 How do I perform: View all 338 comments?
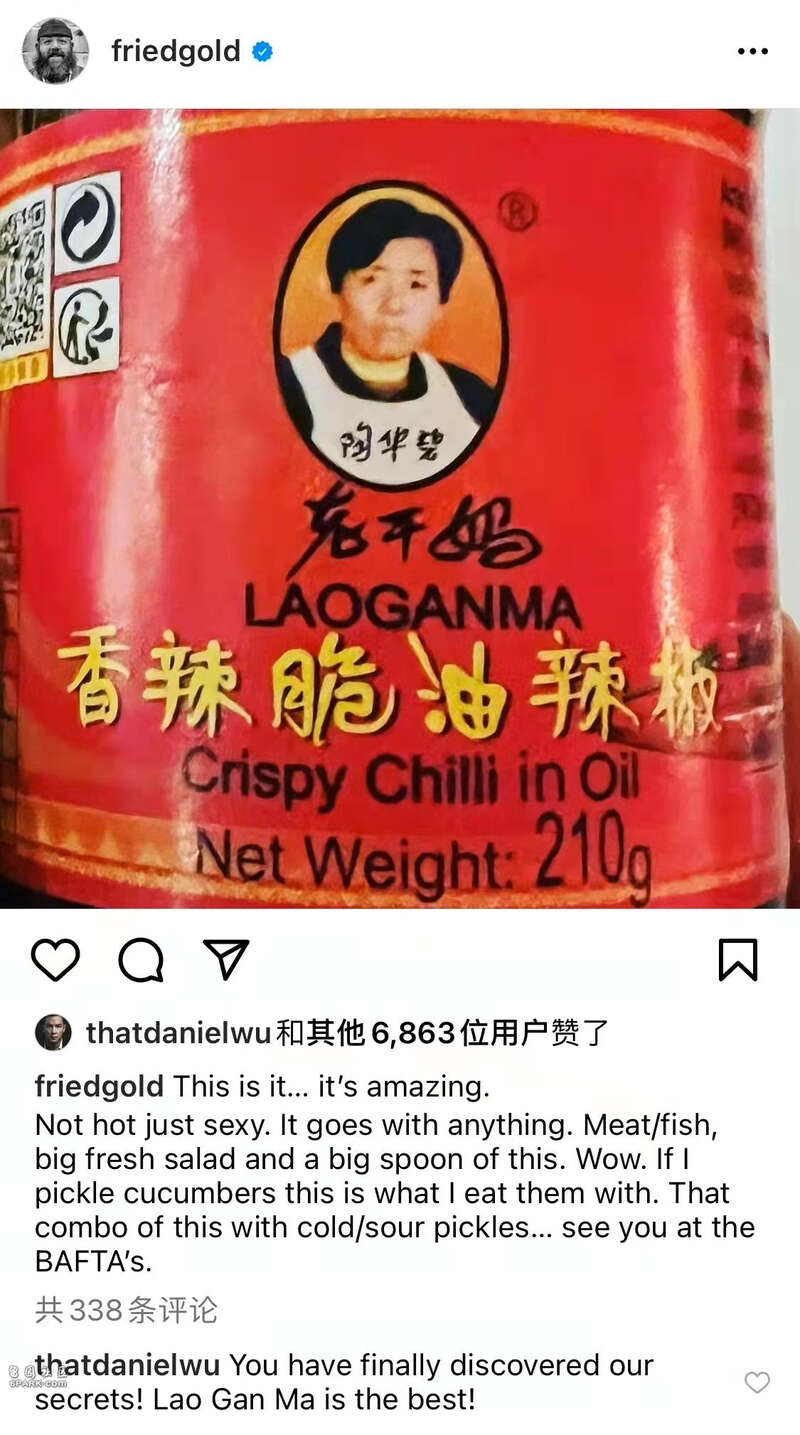(x=126, y=1310)
